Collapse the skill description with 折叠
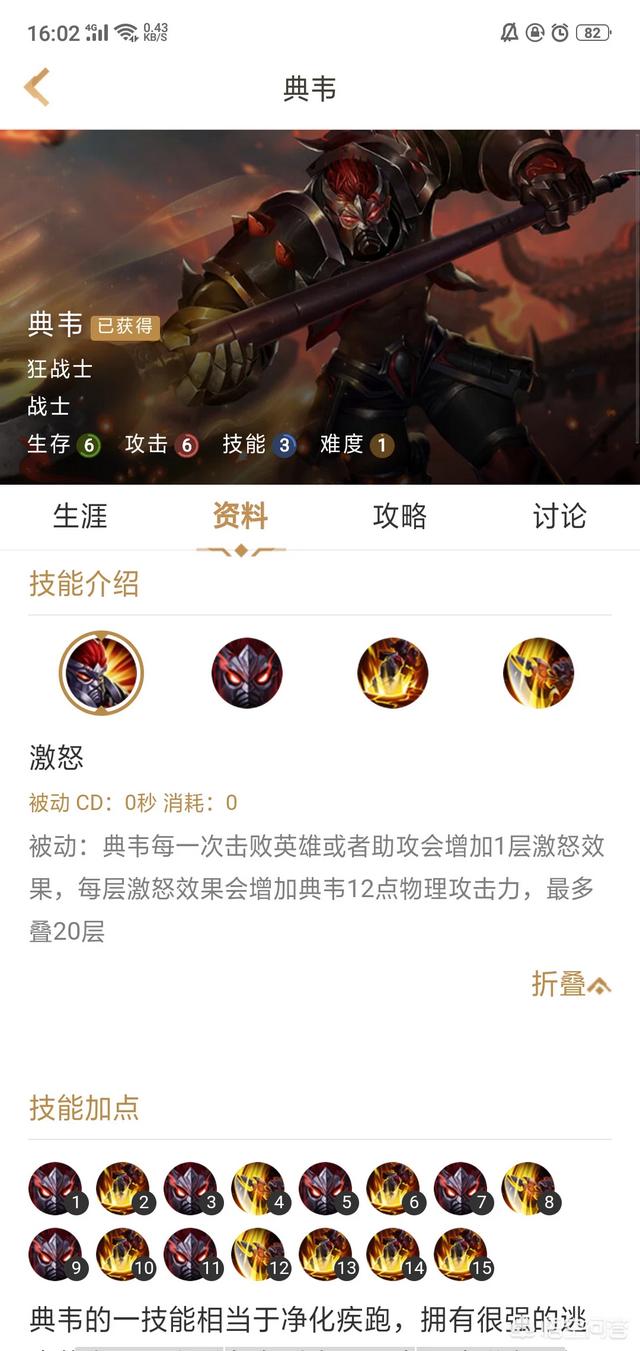The image size is (640, 1351). (x=570, y=984)
